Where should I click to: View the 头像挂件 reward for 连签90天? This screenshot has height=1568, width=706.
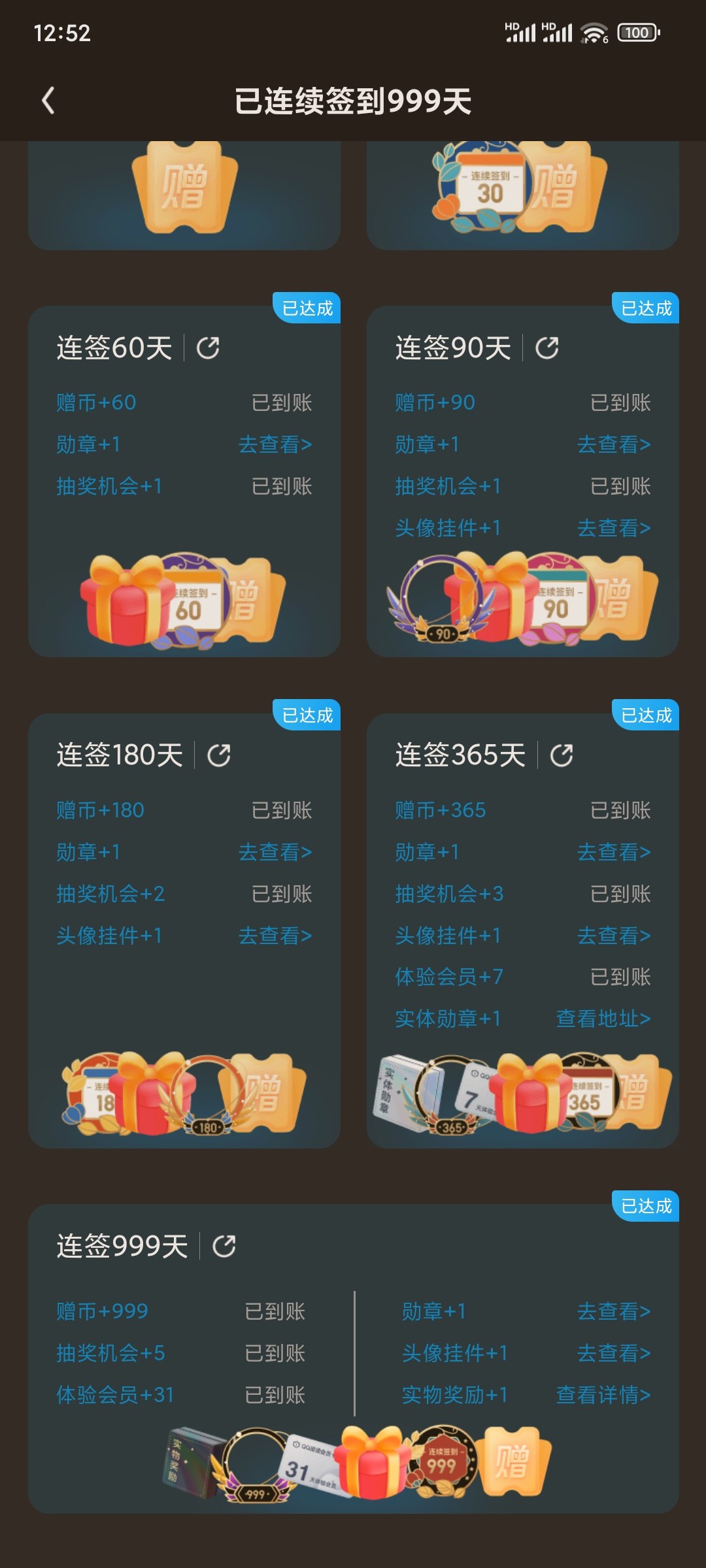click(614, 528)
